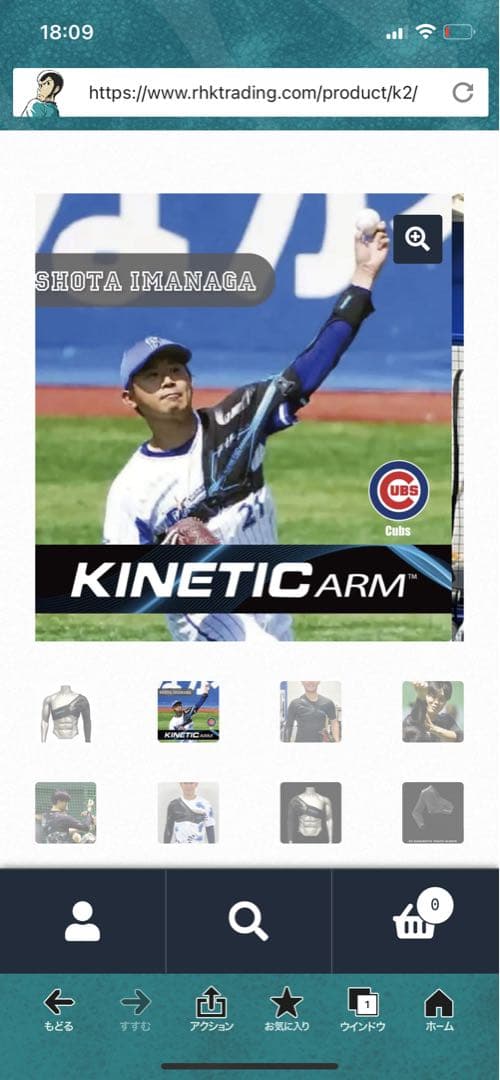Show open windows with ウインドウ
This screenshot has height=1080, width=500.
(x=363, y=1010)
